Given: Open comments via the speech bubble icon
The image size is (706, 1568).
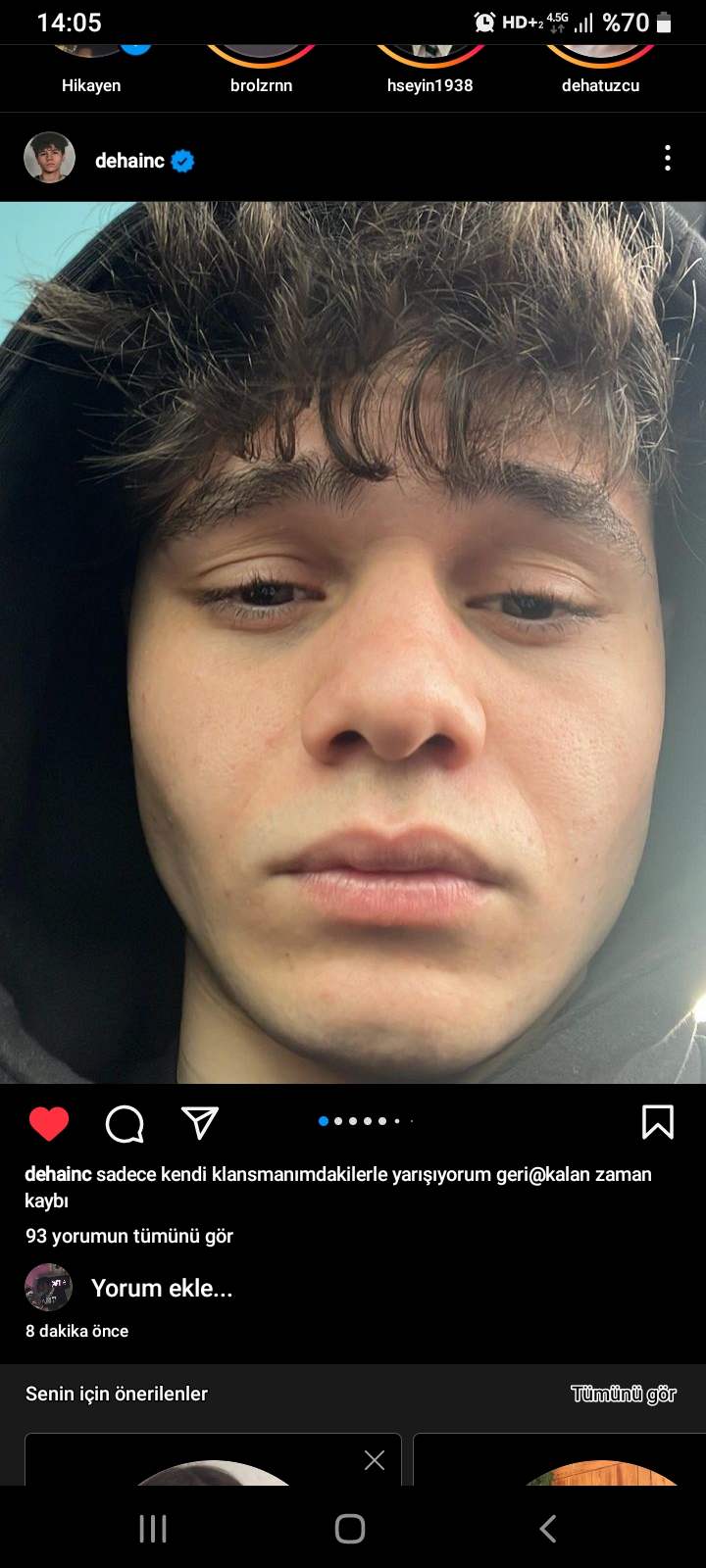Looking at the screenshot, I should coord(125,1123).
